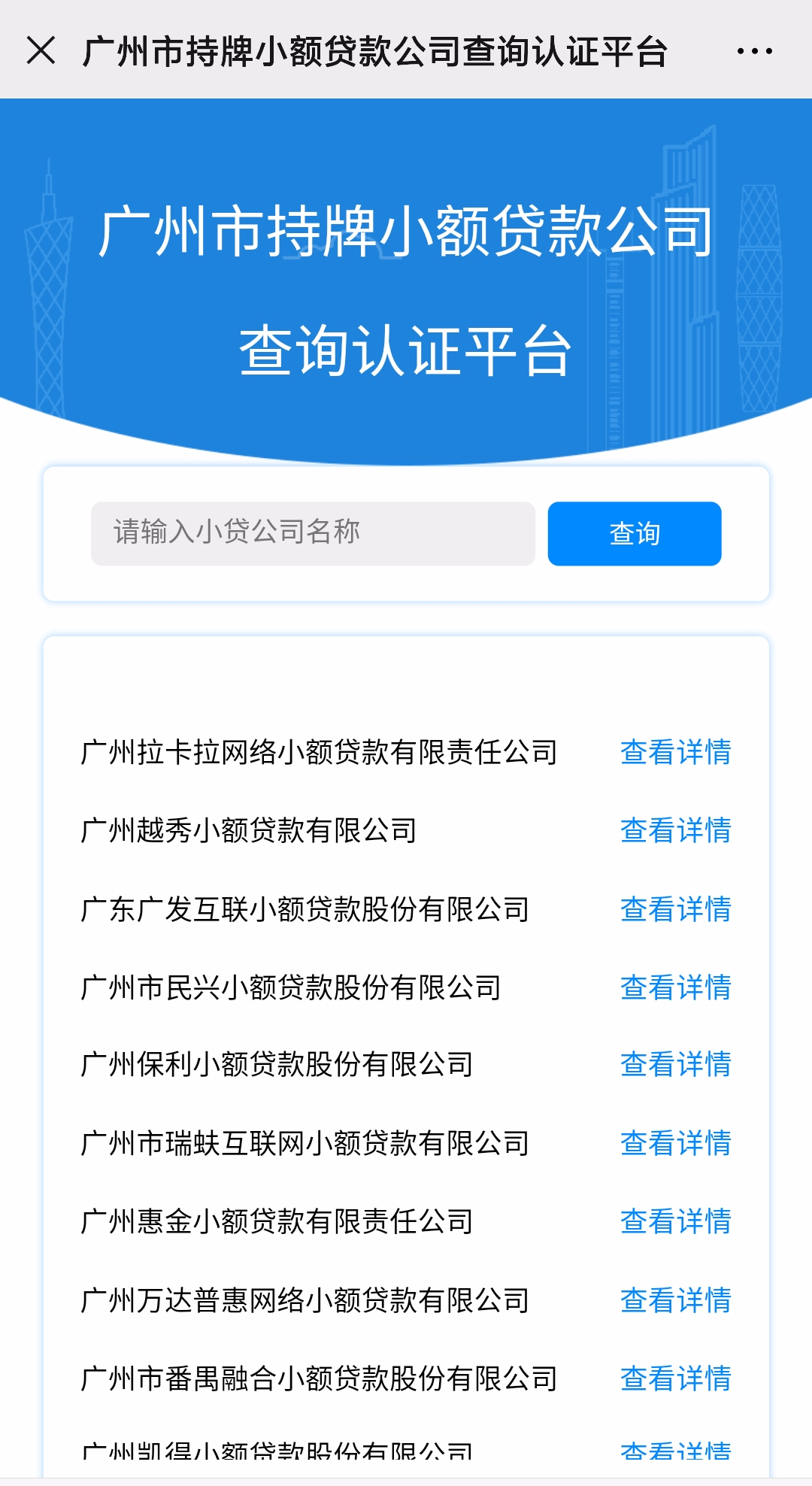Open 查看详情 for 广州越秀小额贷款有限公司

point(675,830)
